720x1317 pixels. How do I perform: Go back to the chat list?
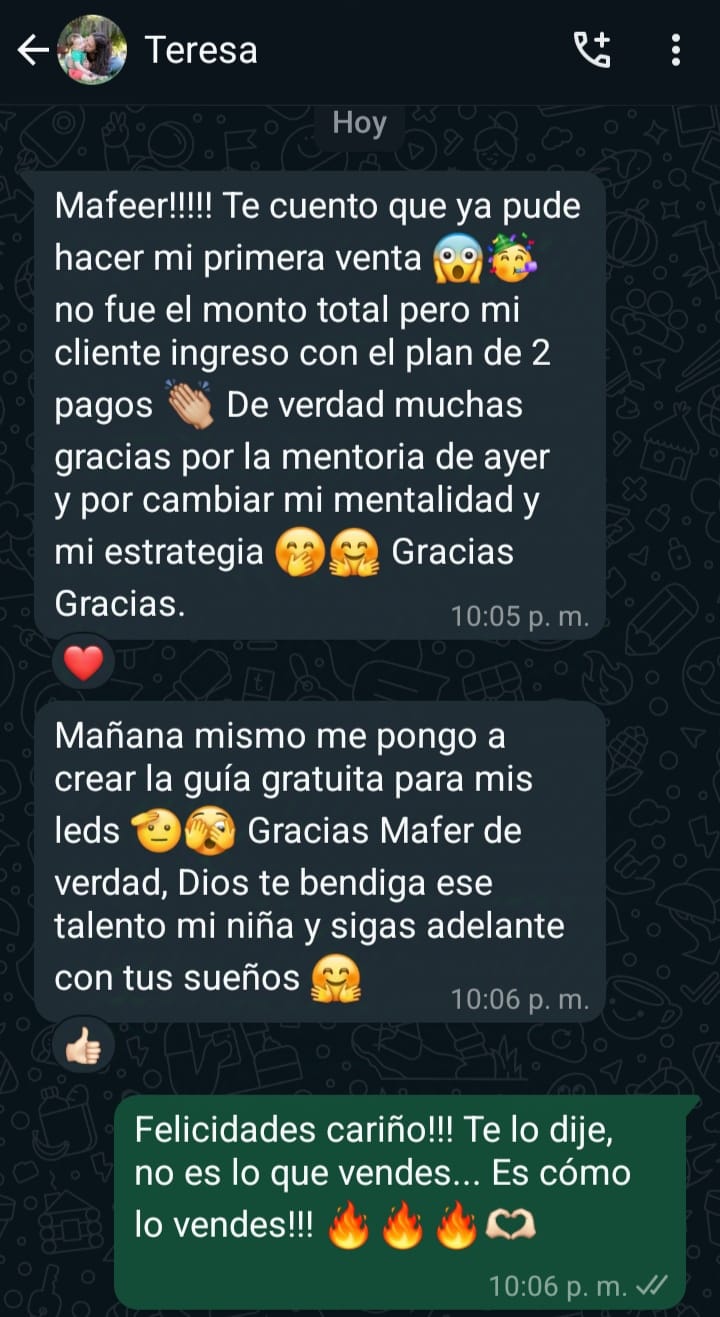pyautogui.click(x=32, y=50)
